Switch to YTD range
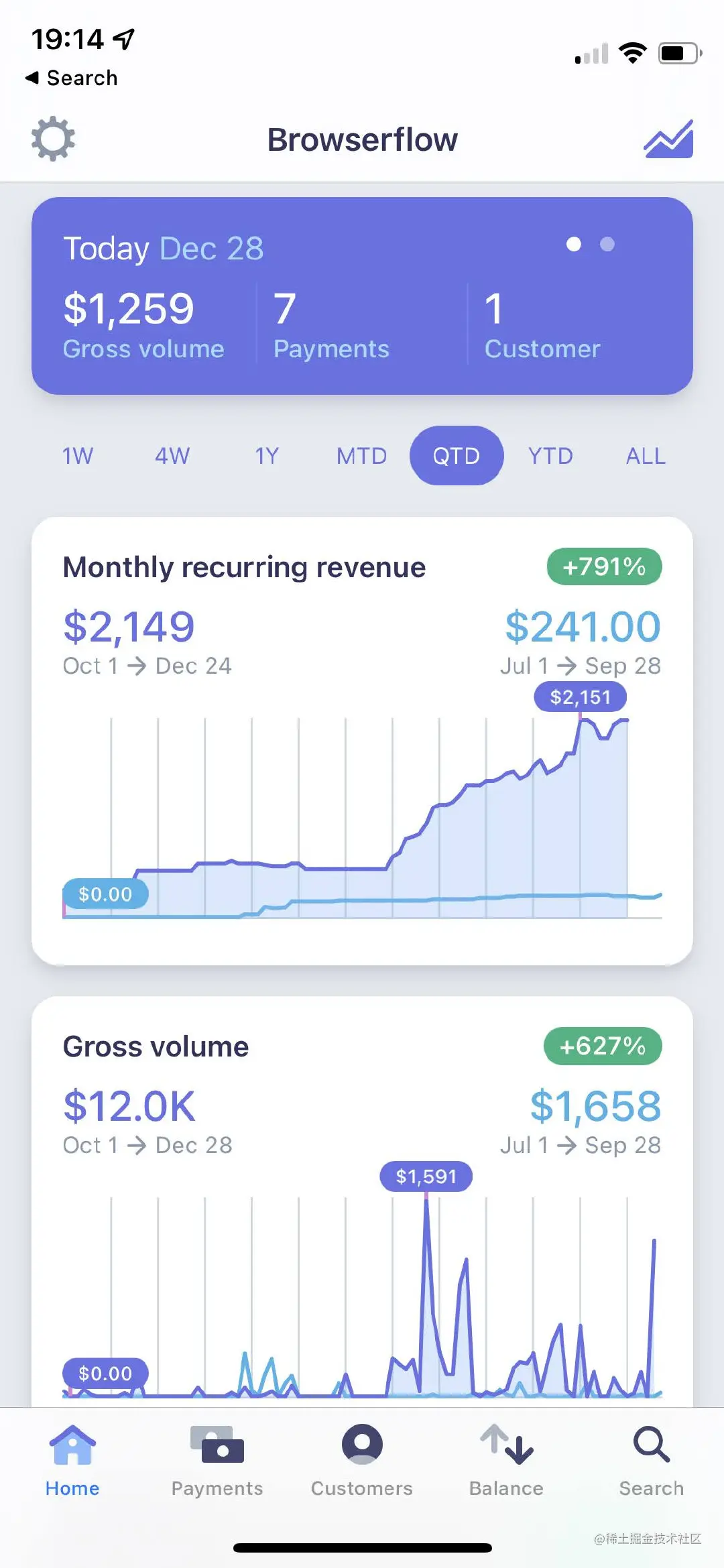Screen dimensions: 724x1568 point(550,456)
